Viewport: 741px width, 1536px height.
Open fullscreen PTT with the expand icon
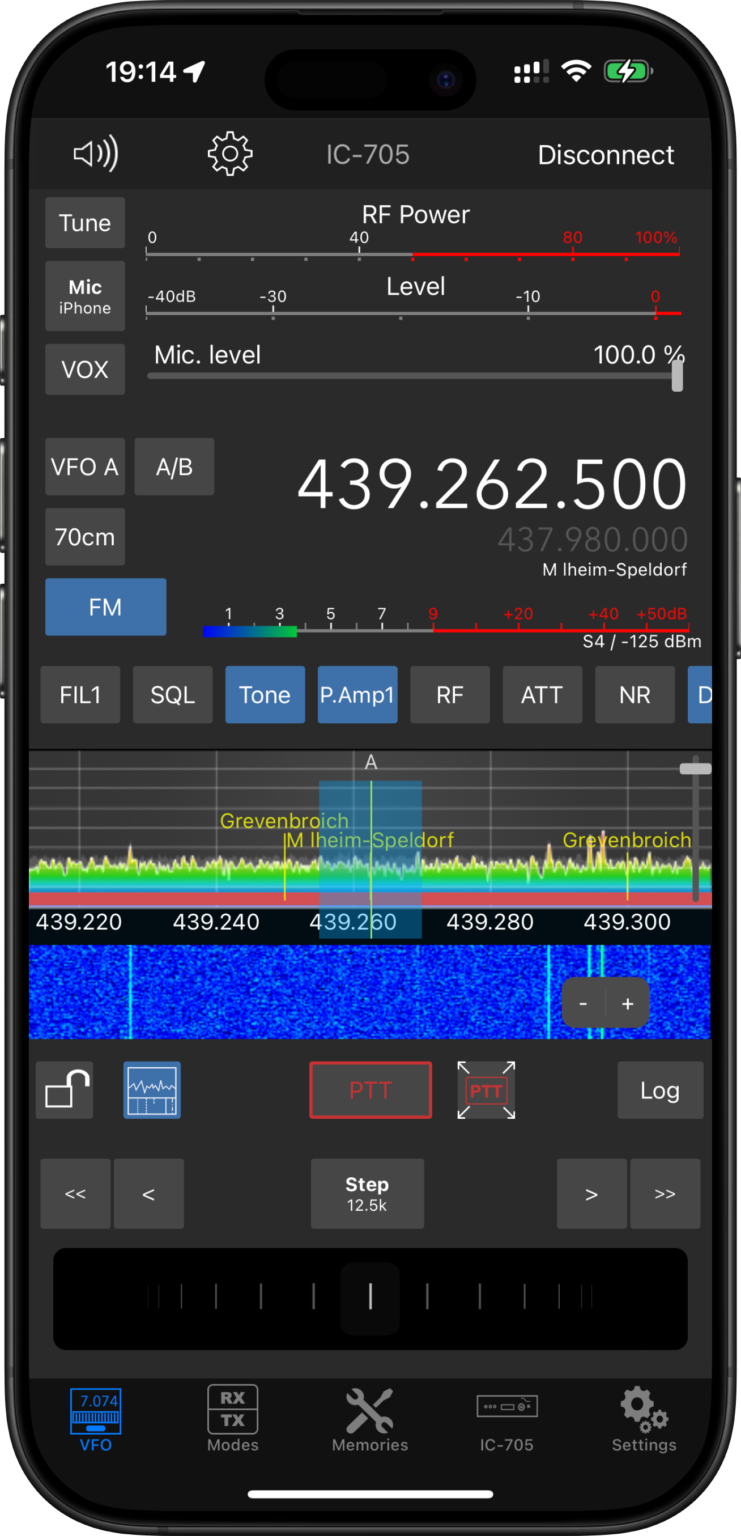point(486,1090)
